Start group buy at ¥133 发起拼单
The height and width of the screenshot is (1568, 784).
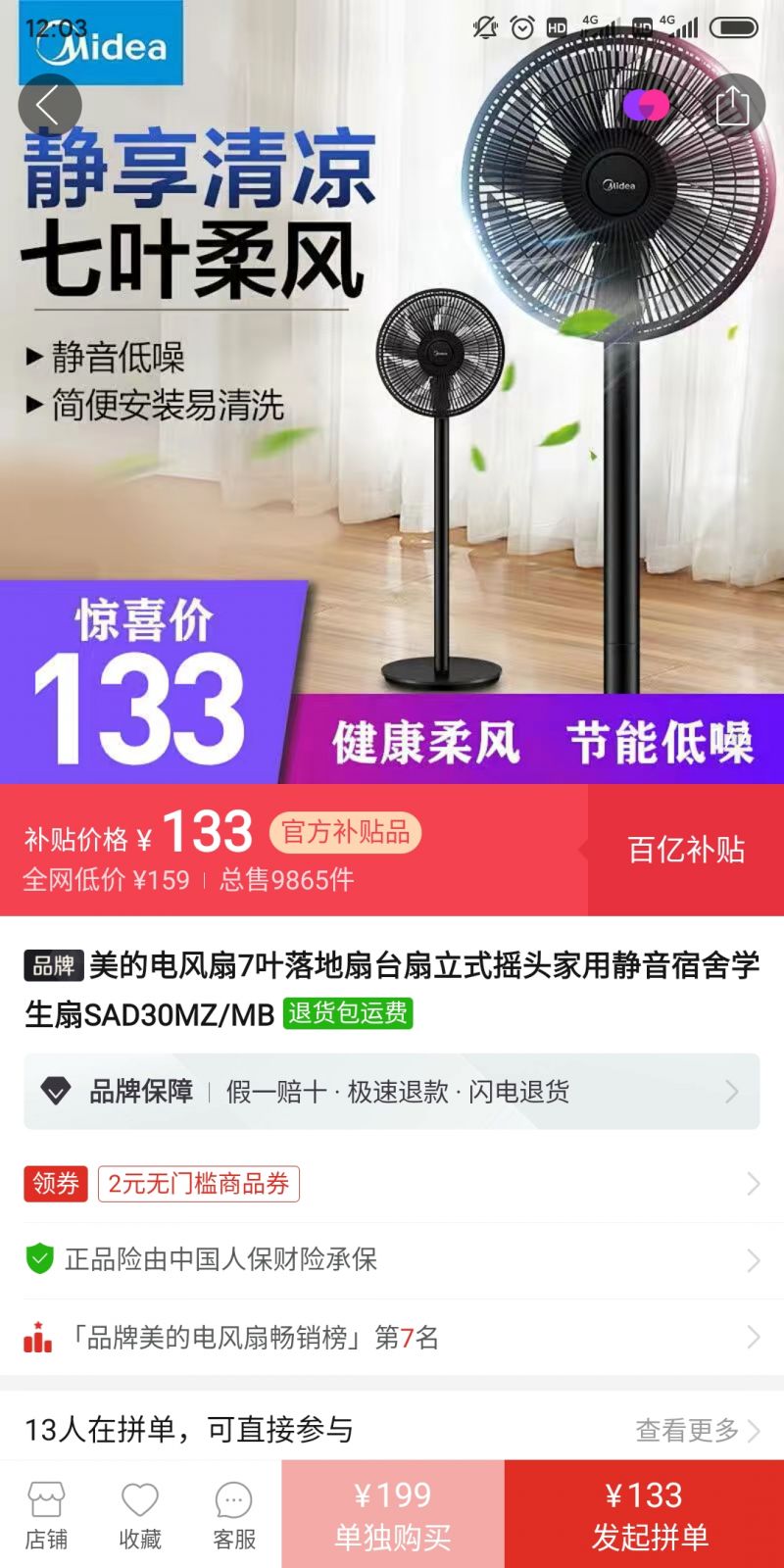pyautogui.click(x=644, y=1515)
